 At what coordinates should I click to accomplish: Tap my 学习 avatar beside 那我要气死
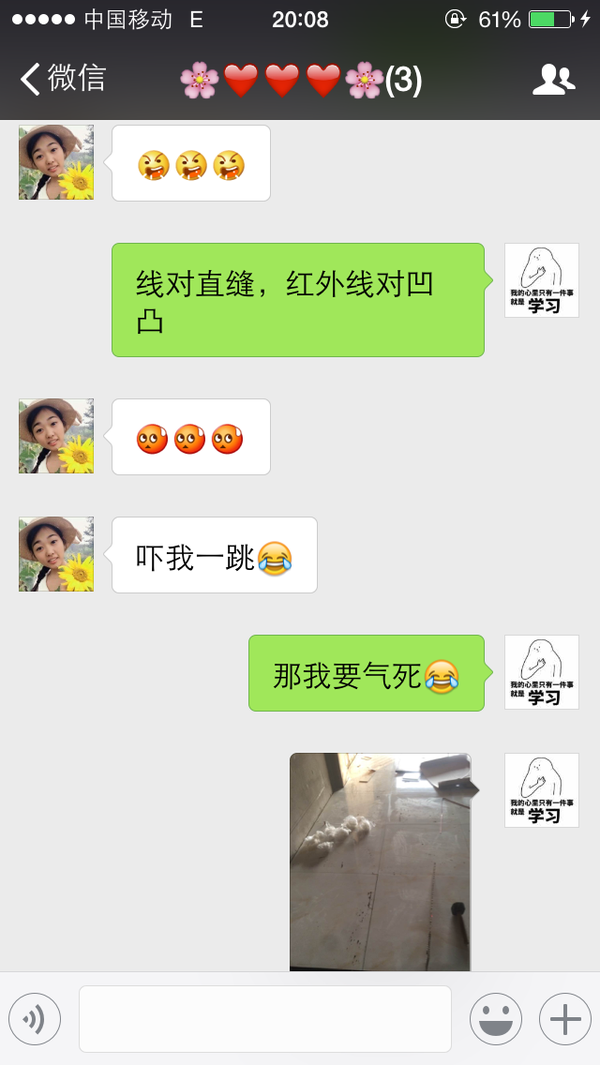point(541,672)
